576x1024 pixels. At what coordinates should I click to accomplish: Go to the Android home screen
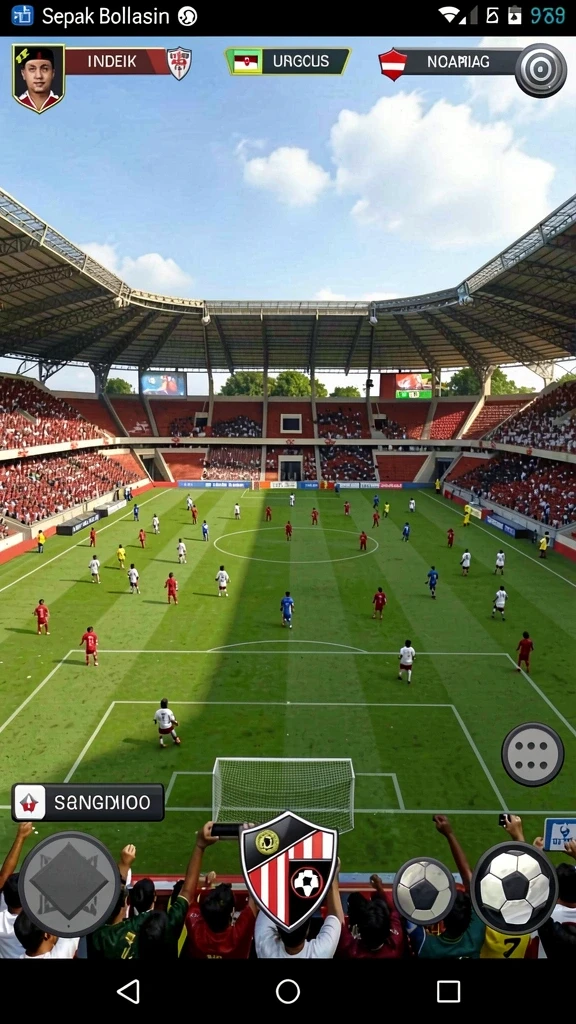point(288,991)
